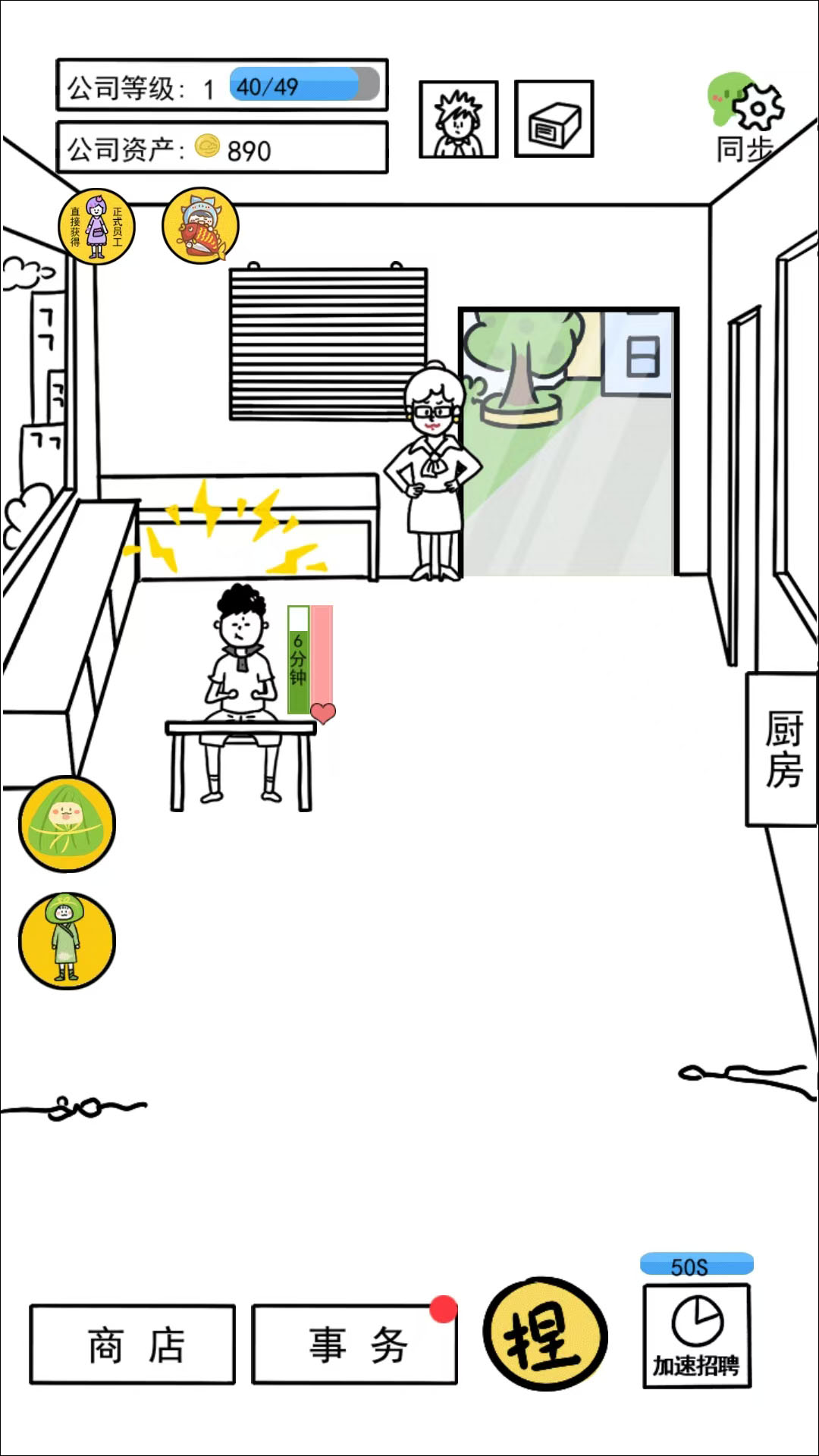Image resolution: width=819 pixels, height=1456 pixels.
Task: Open the storage box icon
Action: coord(554,120)
